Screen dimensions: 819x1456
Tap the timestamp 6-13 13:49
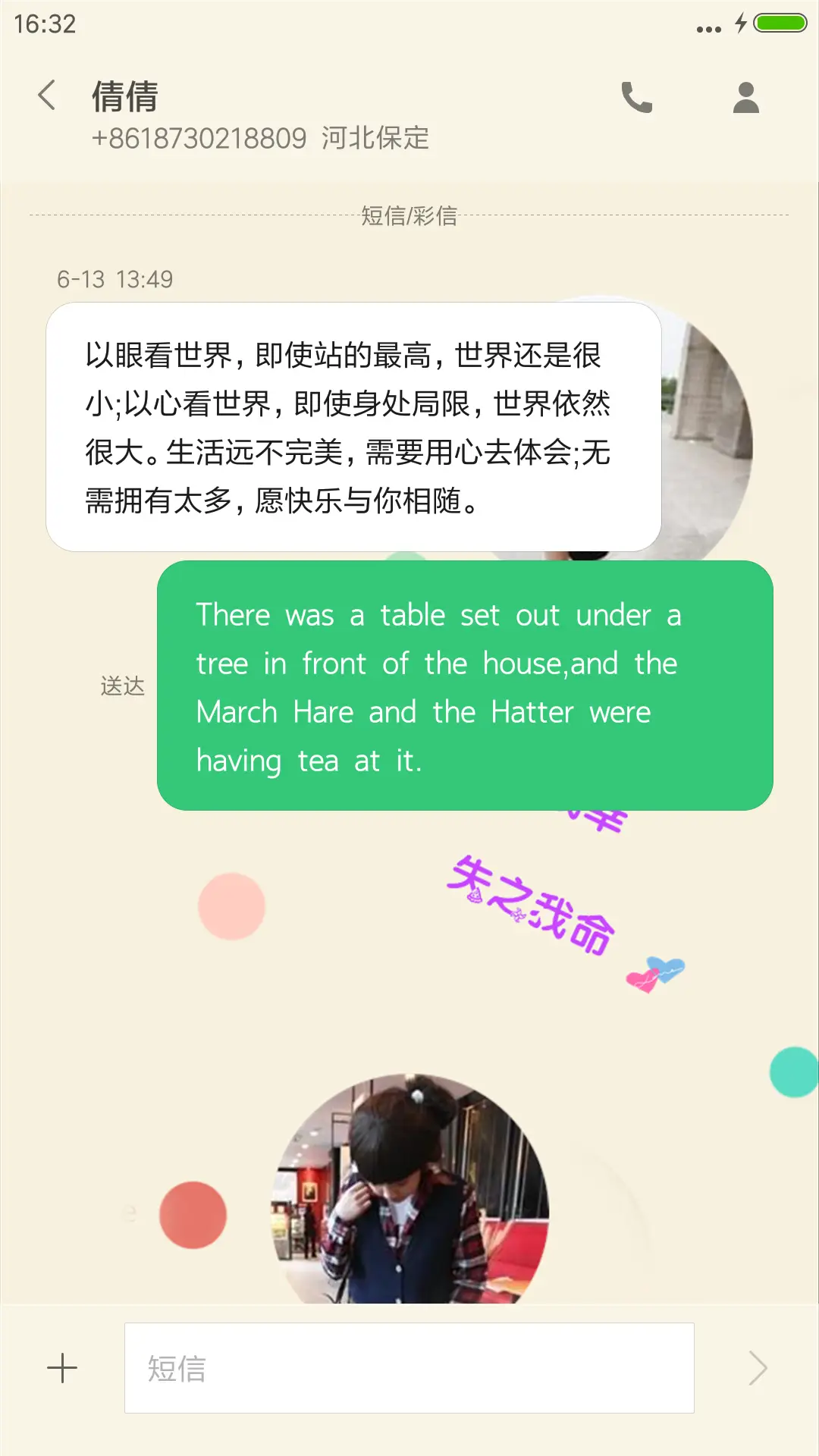click(115, 279)
